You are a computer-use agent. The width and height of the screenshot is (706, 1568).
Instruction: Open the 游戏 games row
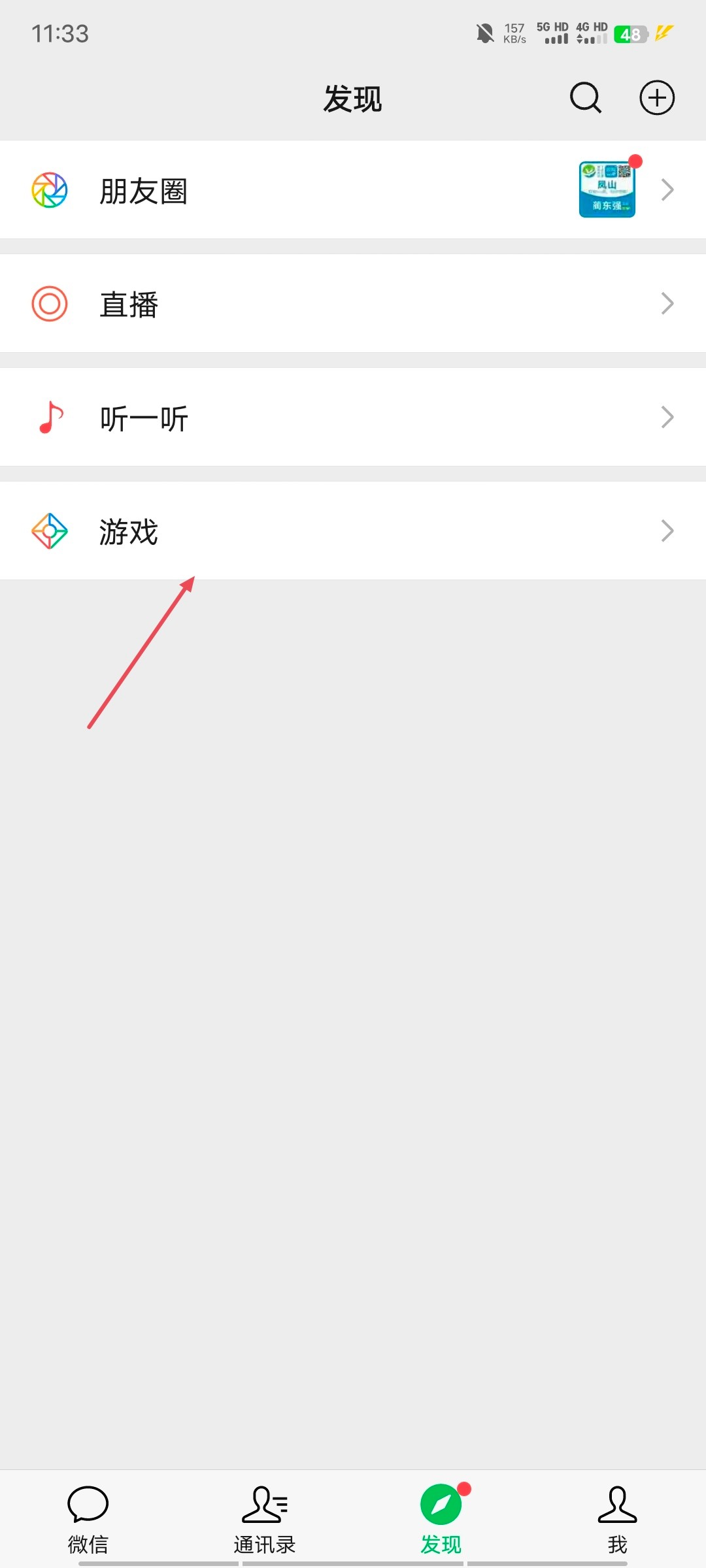point(353,531)
